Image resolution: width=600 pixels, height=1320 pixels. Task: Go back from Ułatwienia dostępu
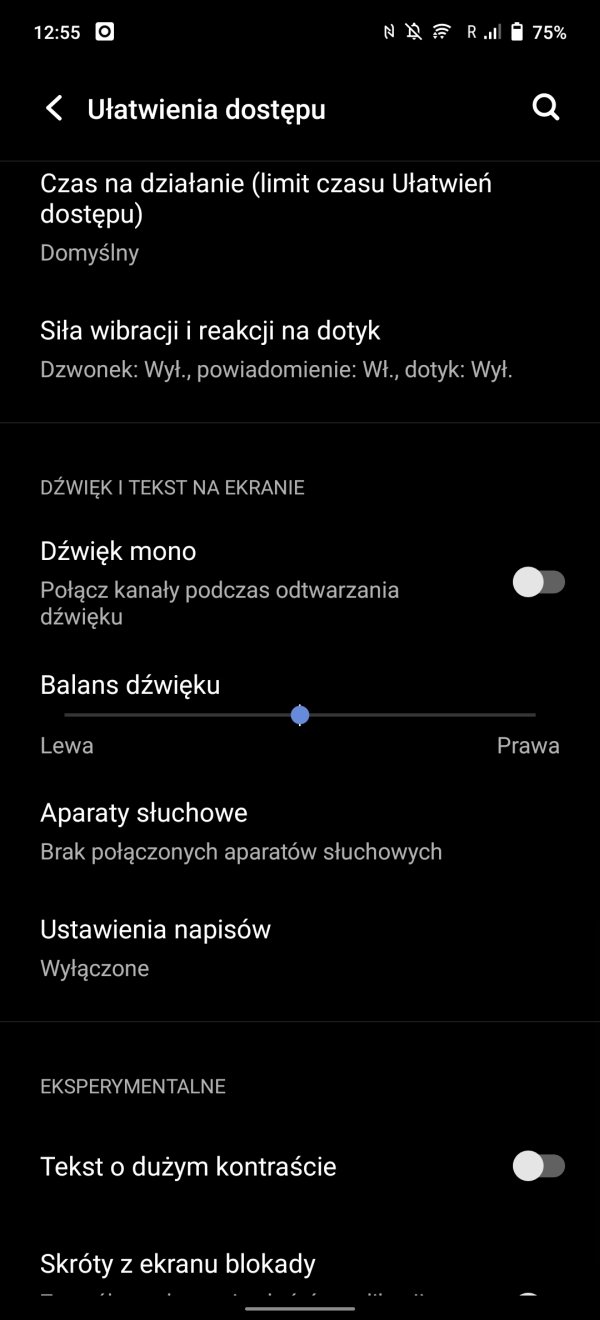tap(54, 109)
